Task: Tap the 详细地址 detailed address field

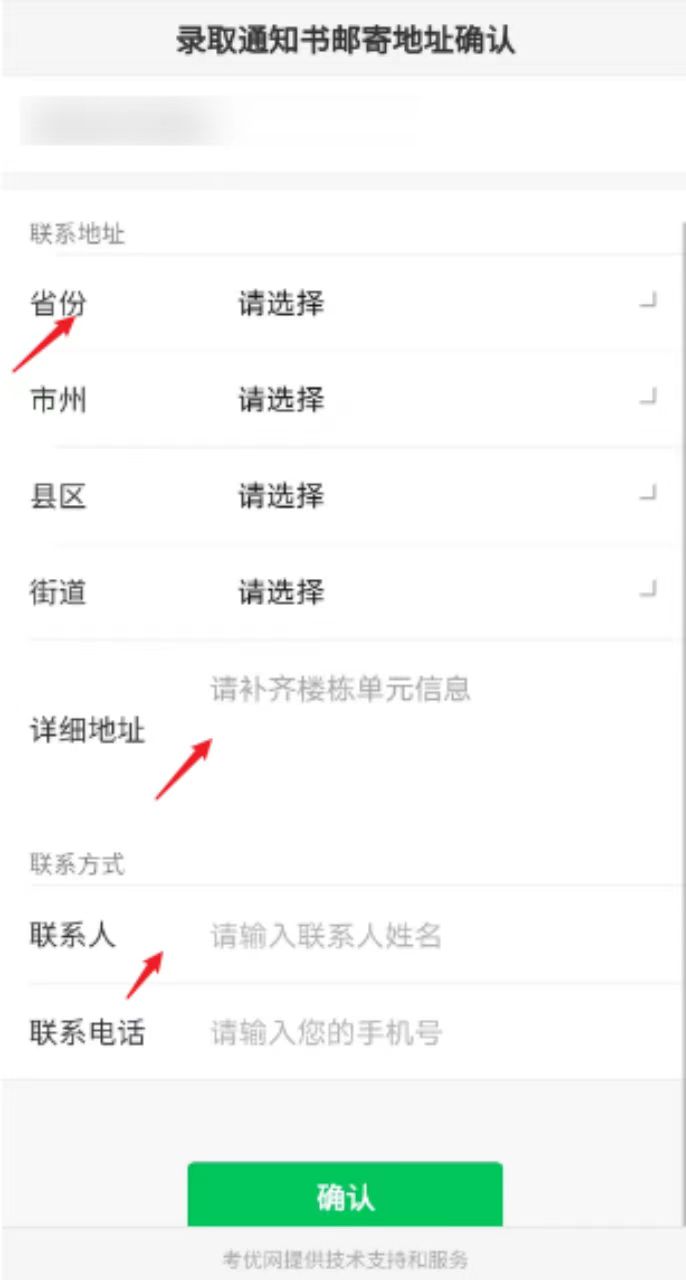Action: 430,730
